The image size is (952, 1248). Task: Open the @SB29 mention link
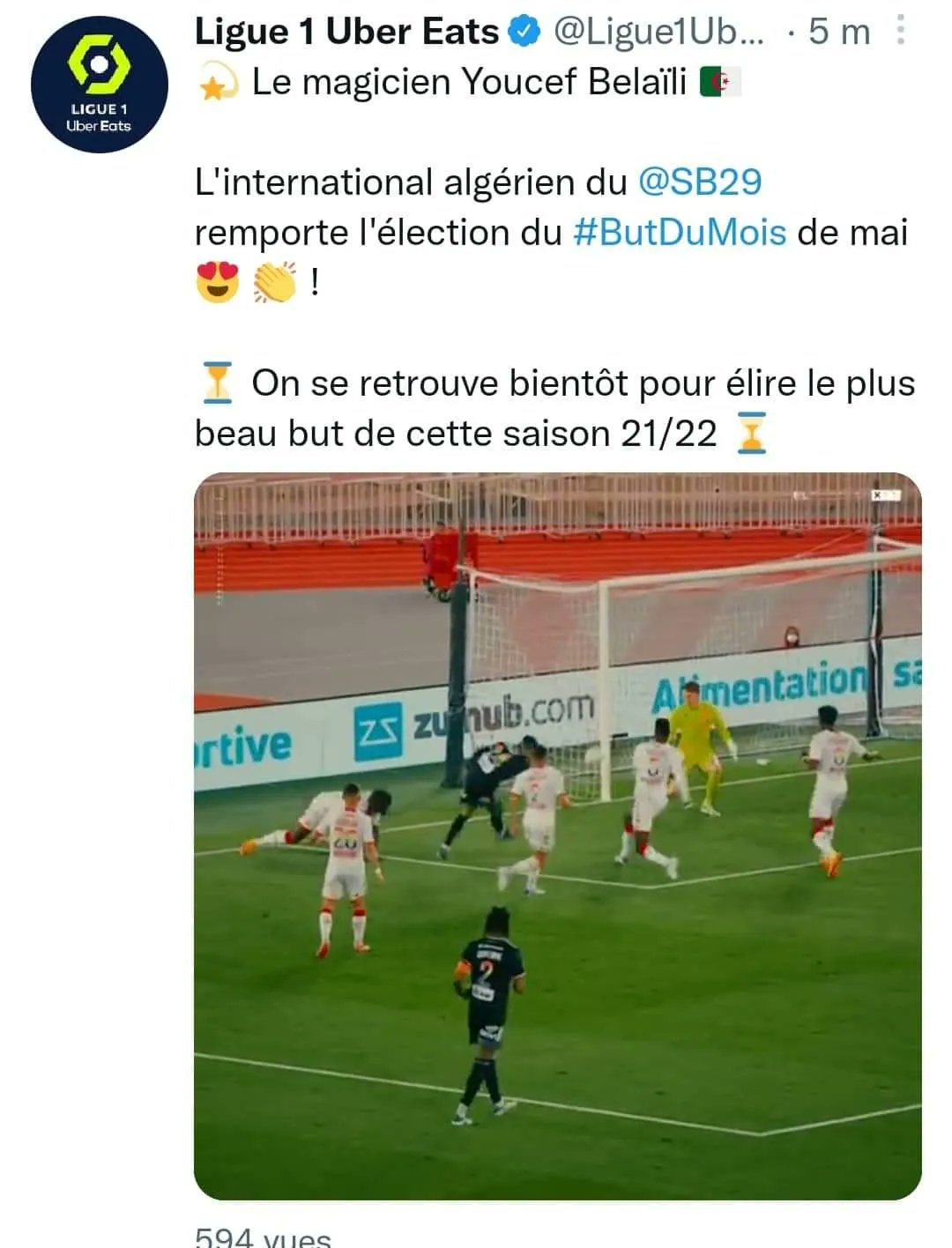pyautogui.click(x=699, y=182)
